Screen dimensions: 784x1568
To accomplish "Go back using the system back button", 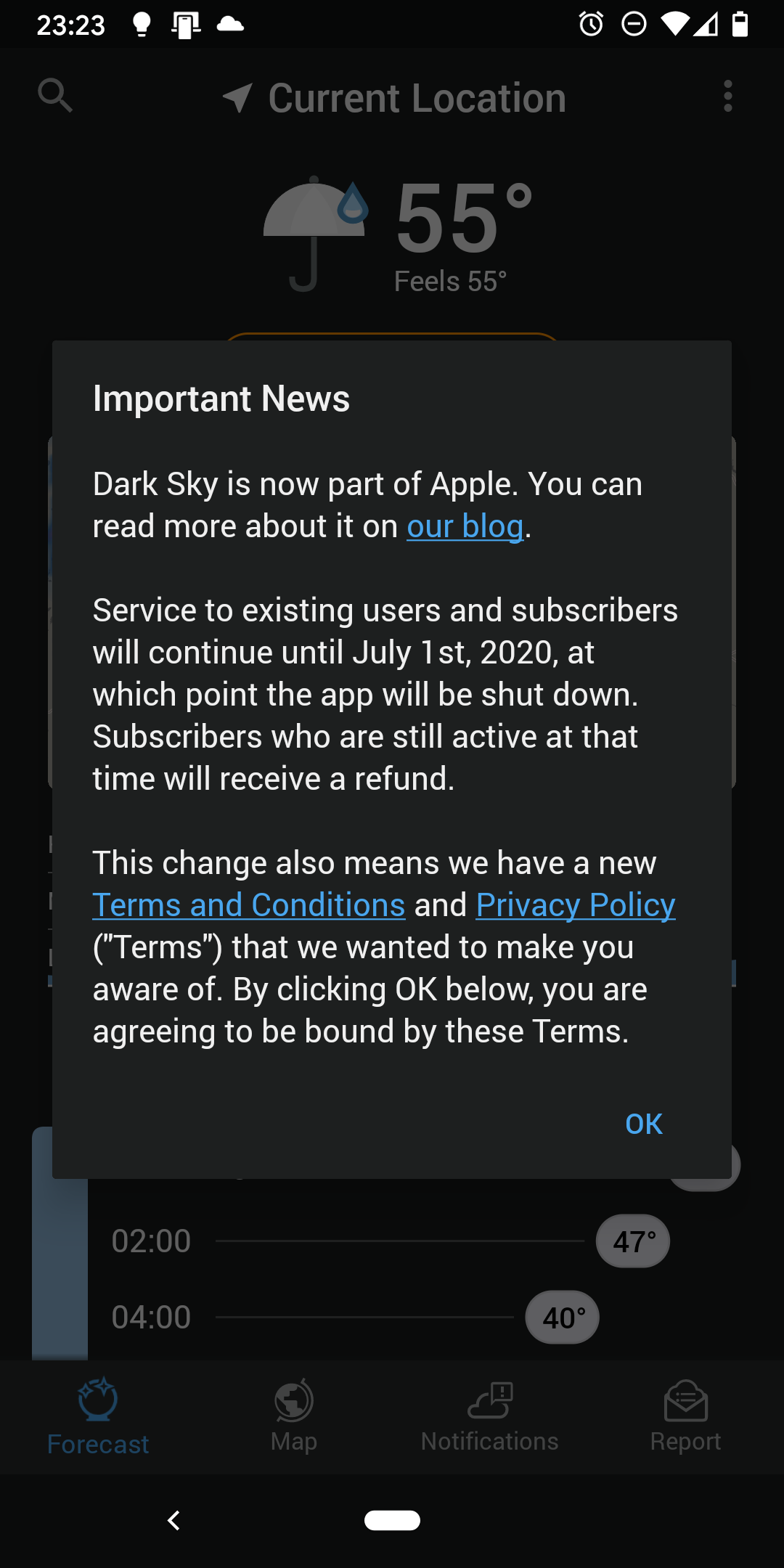I will [x=173, y=1520].
